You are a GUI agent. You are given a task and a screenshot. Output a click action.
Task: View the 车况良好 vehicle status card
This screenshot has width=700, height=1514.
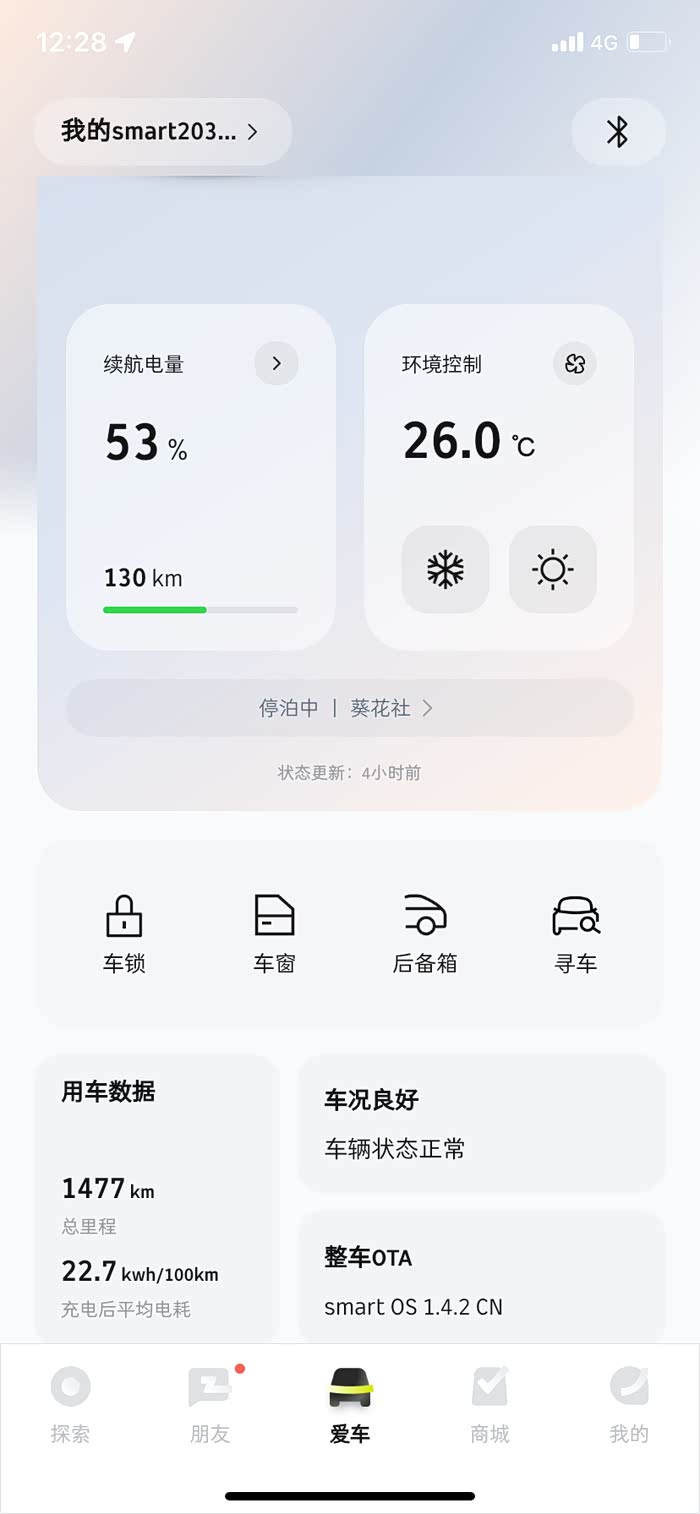tap(481, 1124)
